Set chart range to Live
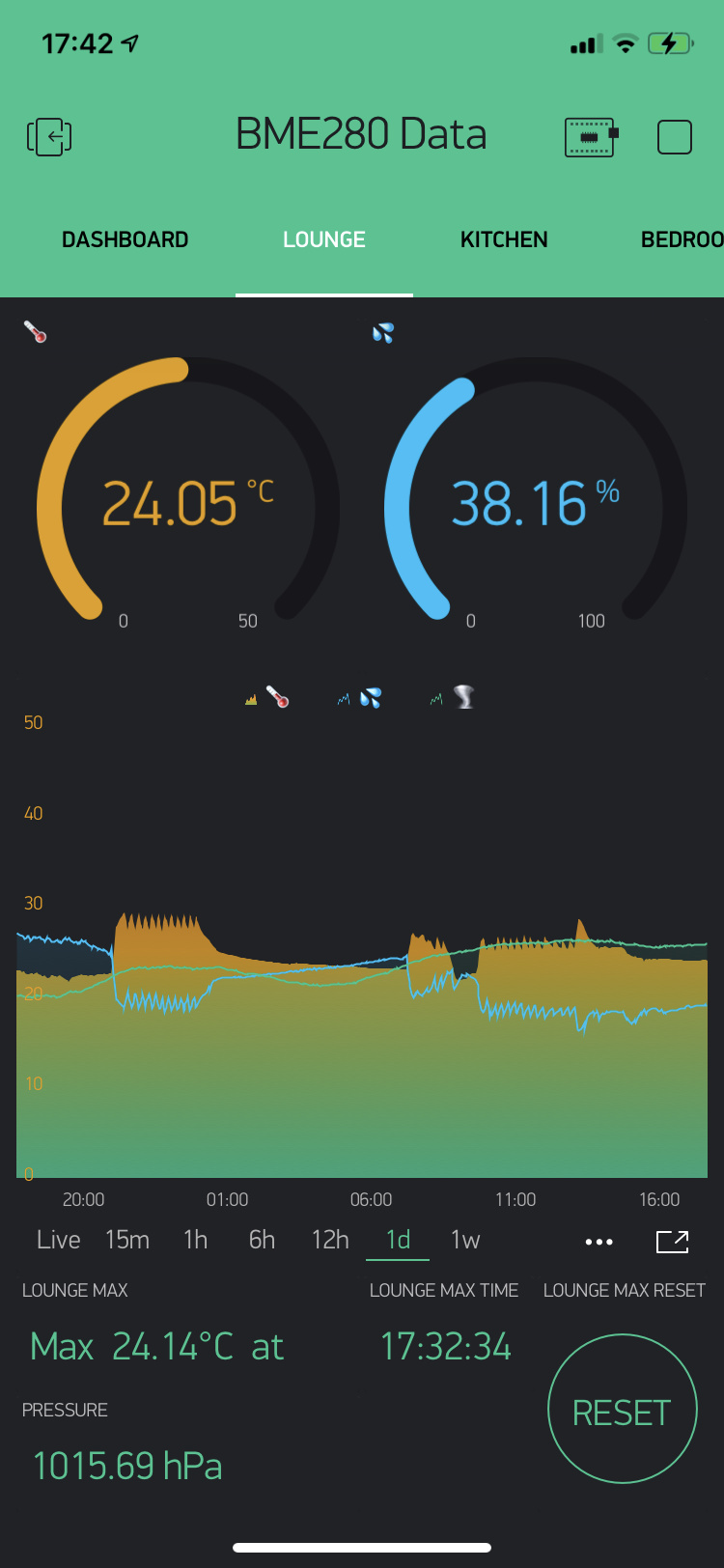 58,1240
